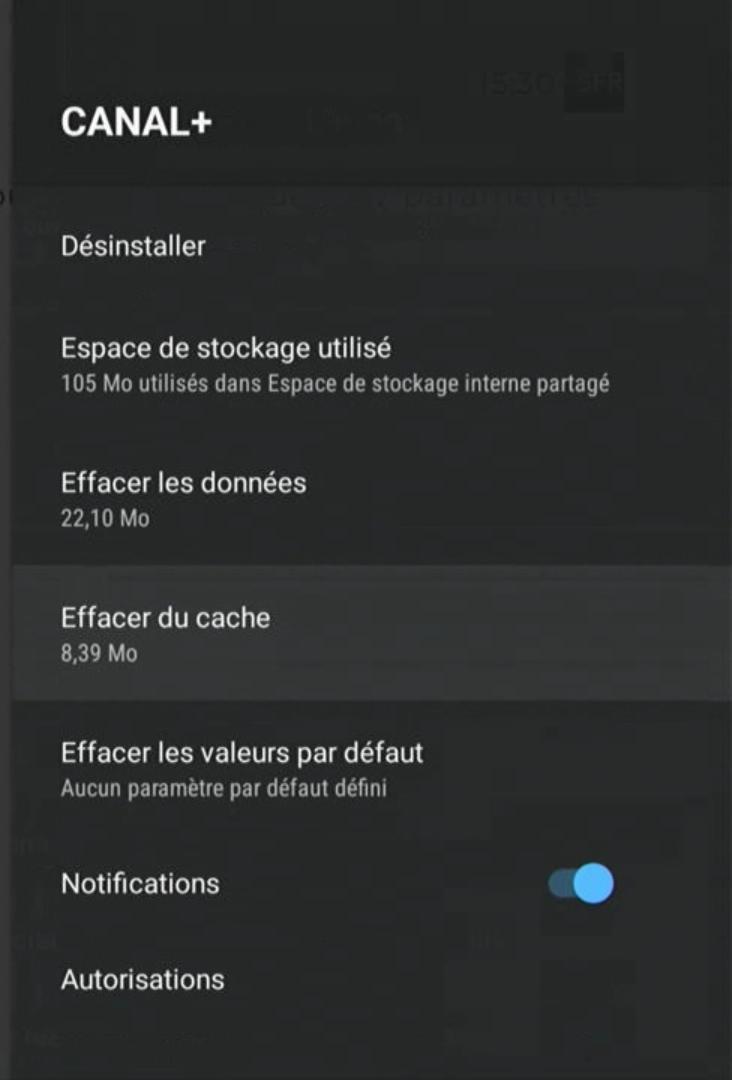Tap the SFR indicator in the status area
Viewport: 732px width, 1080px height.
point(596,84)
